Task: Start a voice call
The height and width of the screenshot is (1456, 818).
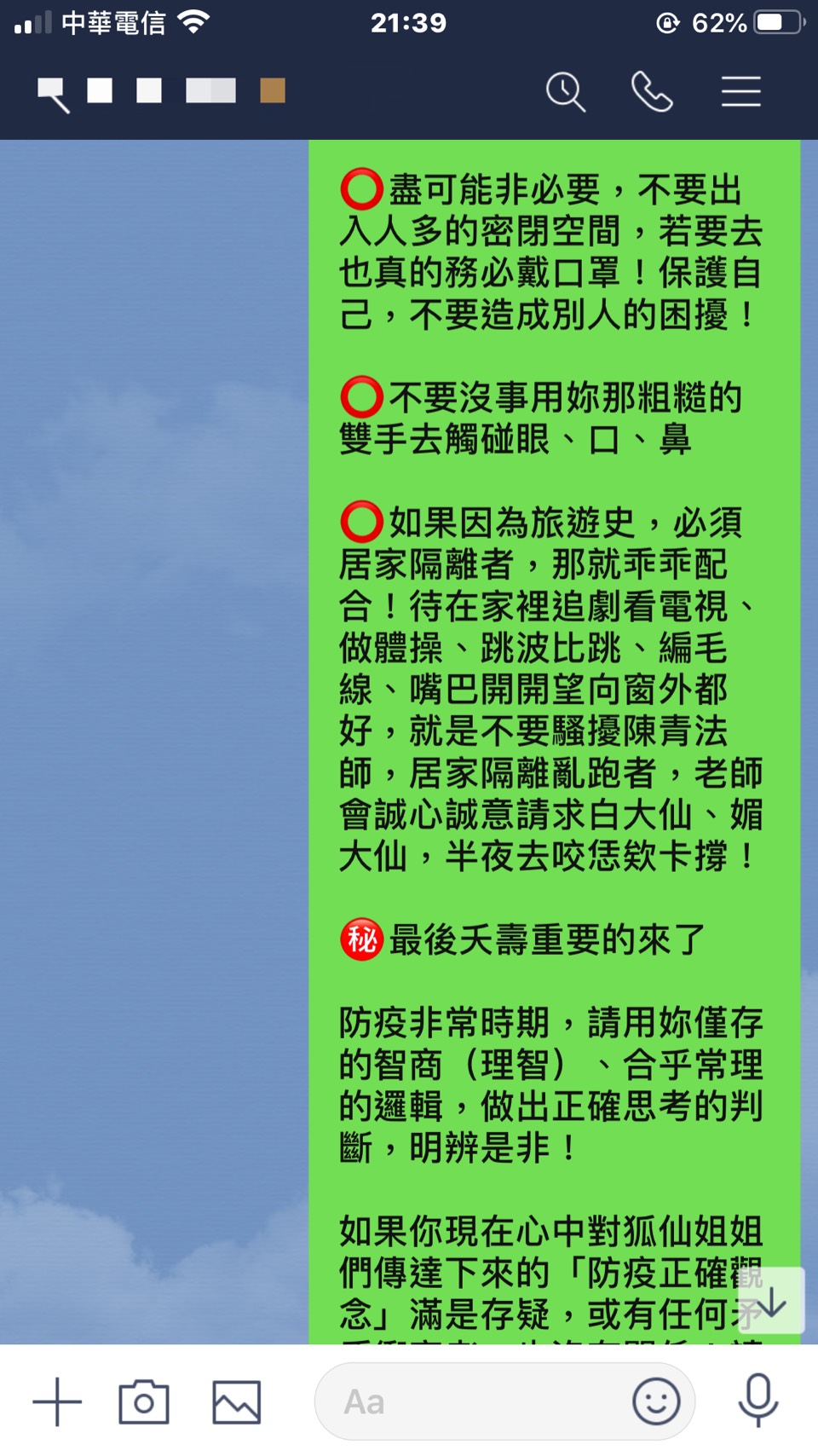Action: [652, 92]
